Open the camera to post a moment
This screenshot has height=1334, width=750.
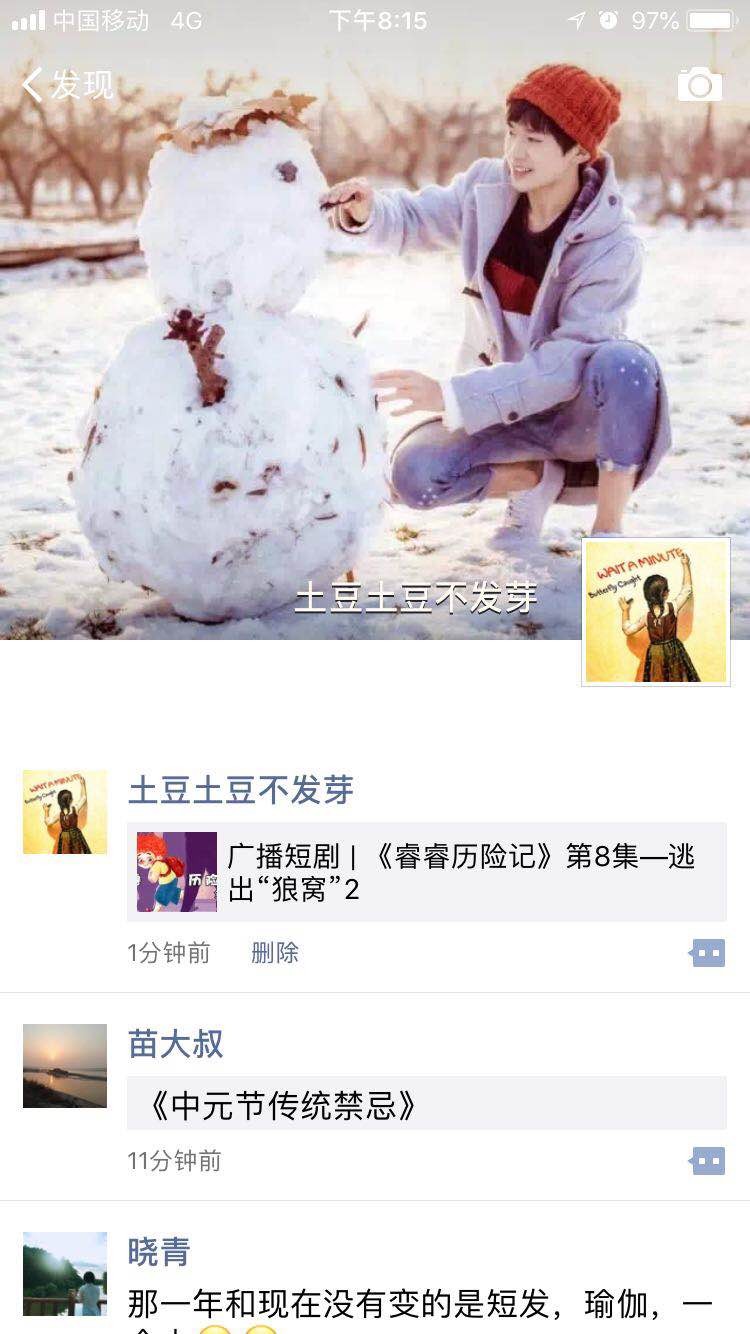699,85
